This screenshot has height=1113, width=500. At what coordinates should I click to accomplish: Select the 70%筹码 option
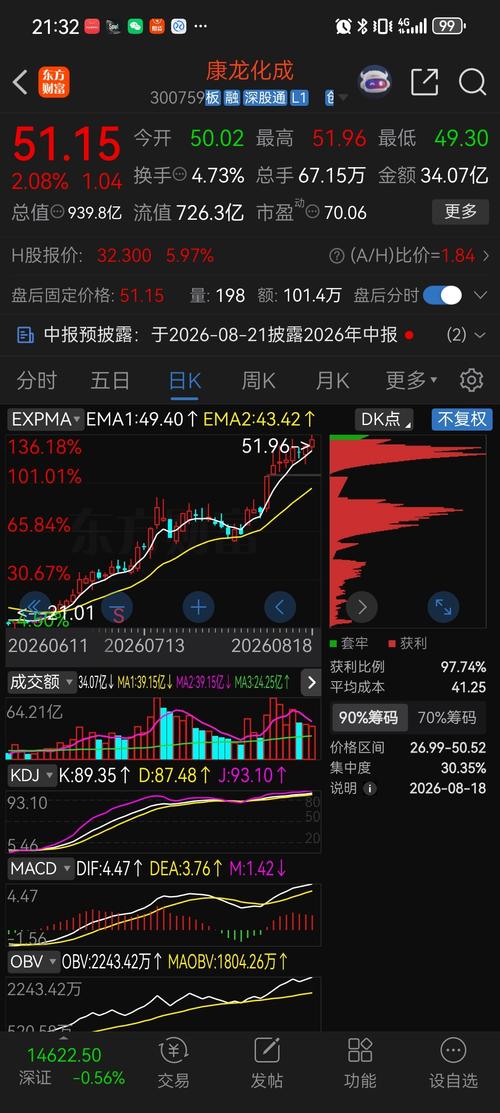coord(446,718)
